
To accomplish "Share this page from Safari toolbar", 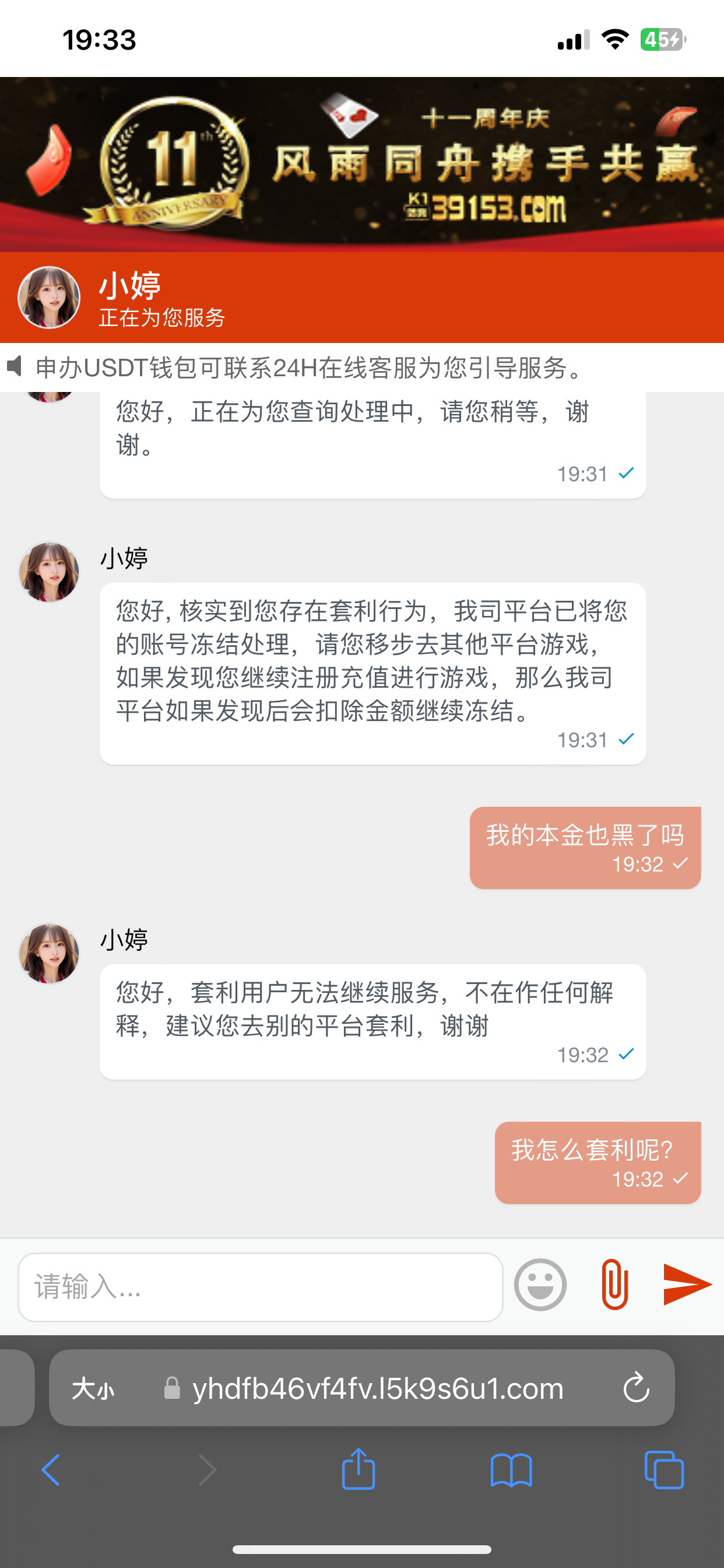I will (x=359, y=1470).
